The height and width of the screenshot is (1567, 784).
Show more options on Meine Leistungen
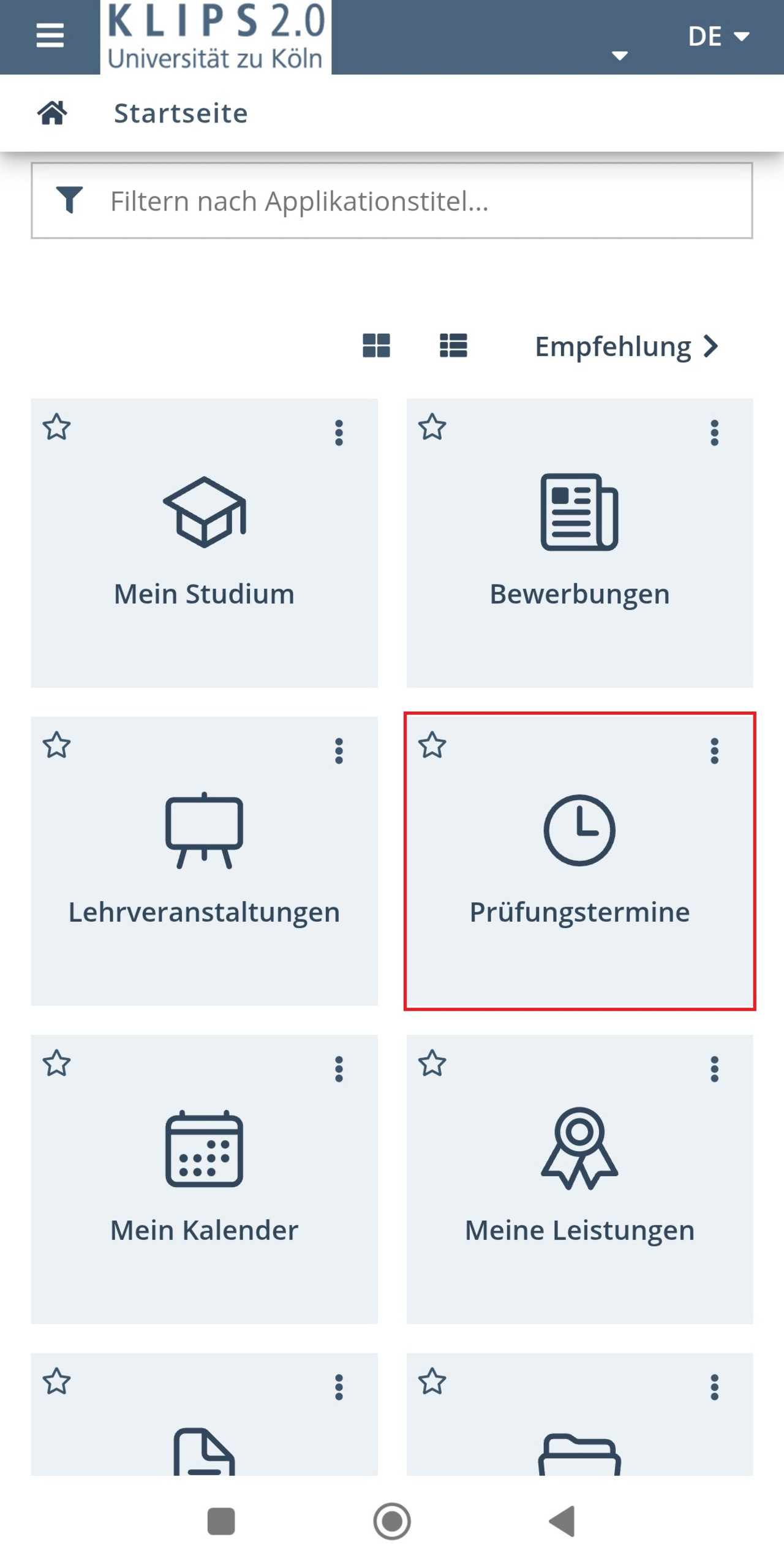[x=714, y=1068]
